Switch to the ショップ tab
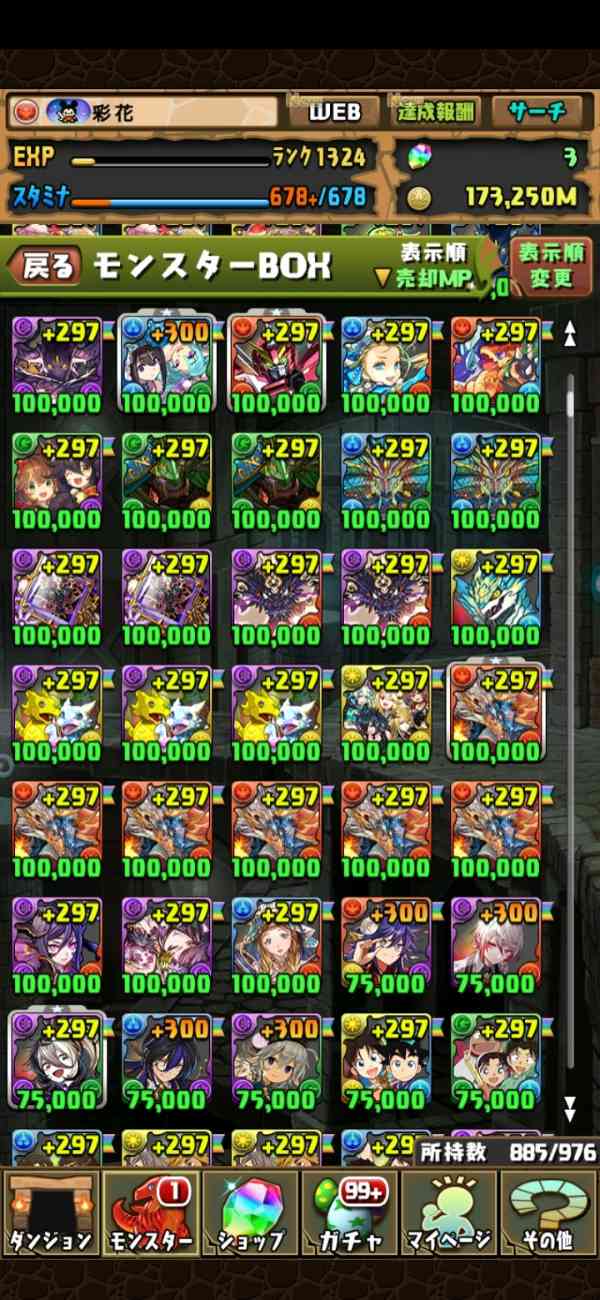The height and width of the screenshot is (1300, 600). pyautogui.click(x=249, y=1214)
